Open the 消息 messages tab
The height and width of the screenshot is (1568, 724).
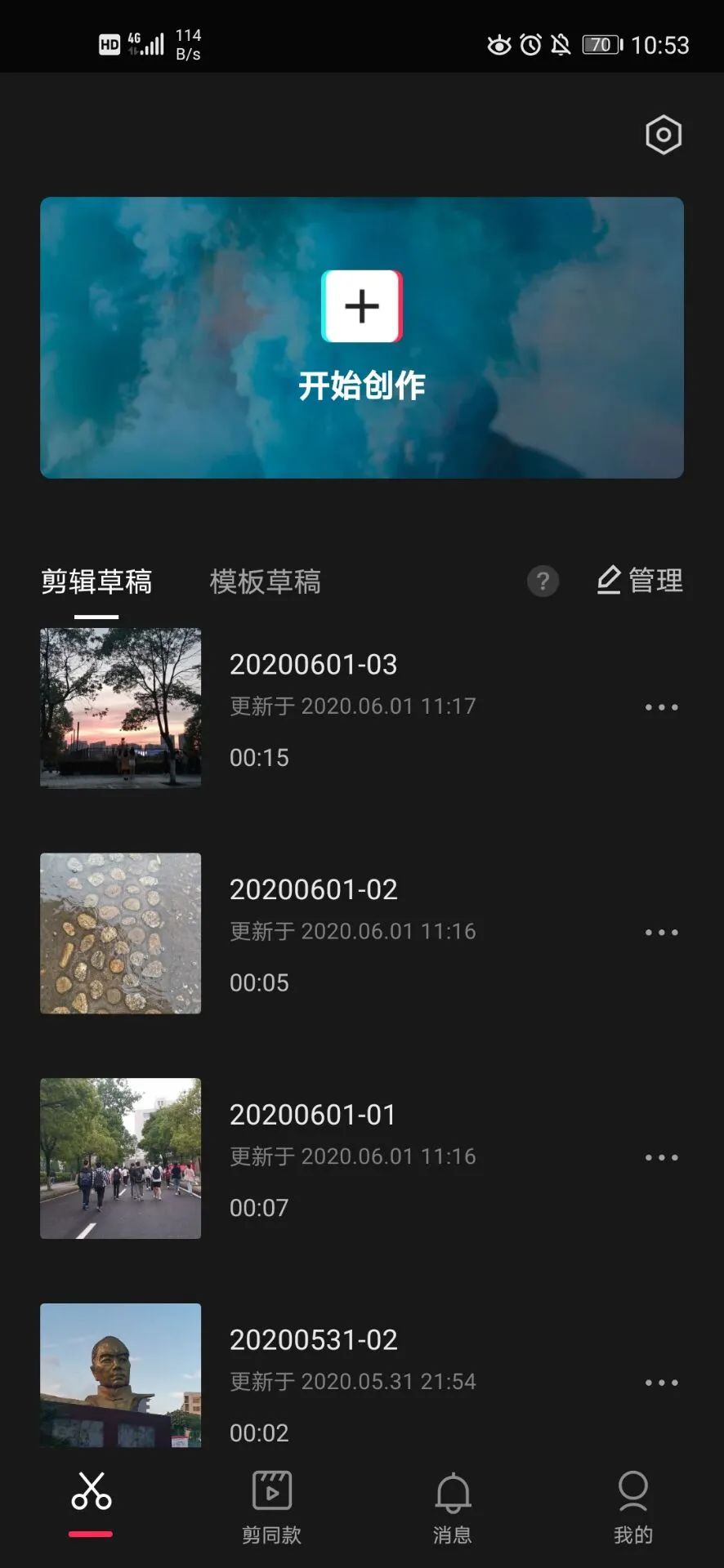click(452, 1507)
